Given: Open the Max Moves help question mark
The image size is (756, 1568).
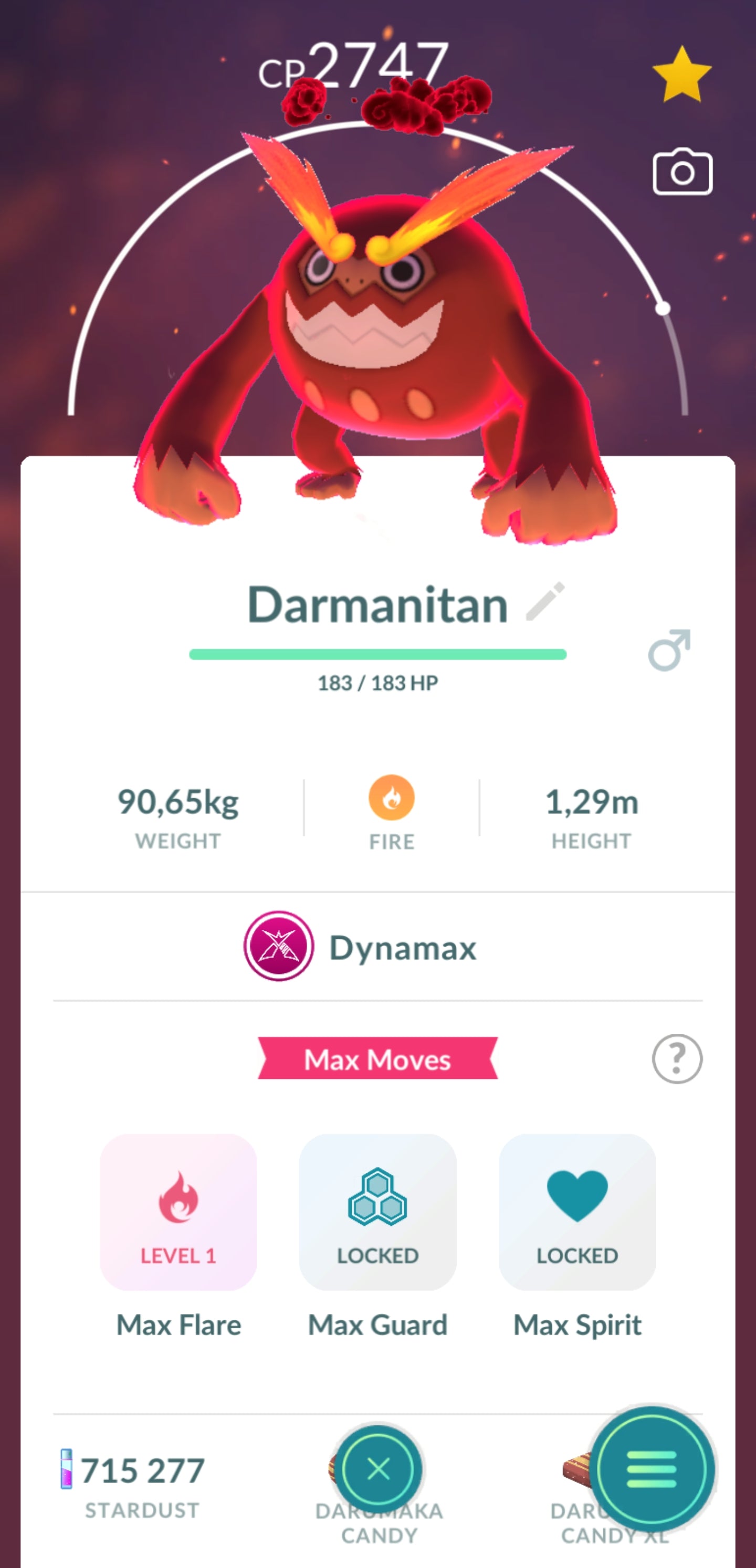Looking at the screenshot, I should tap(677, 1058).
